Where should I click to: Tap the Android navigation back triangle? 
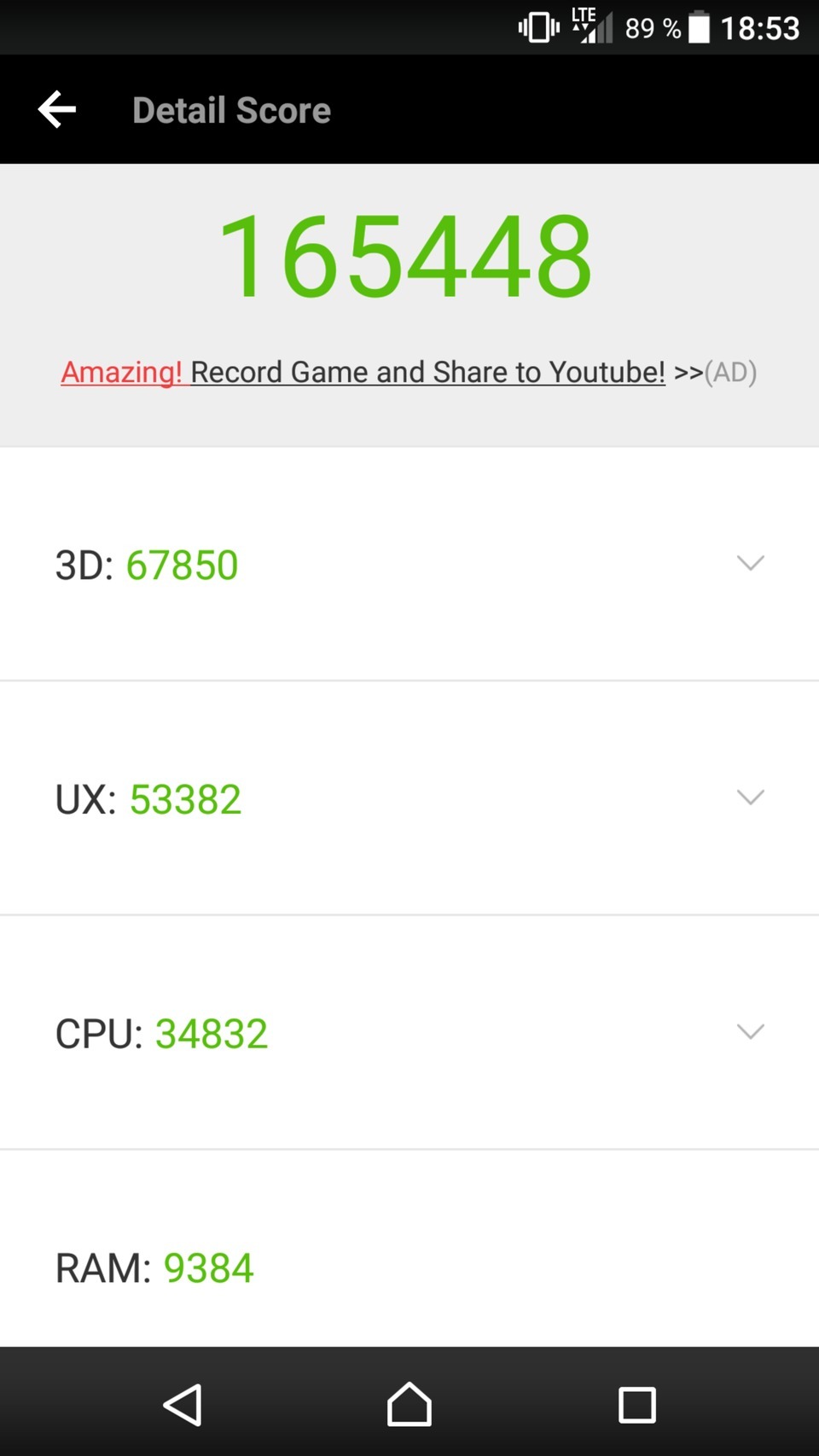tap(183, 1403)
